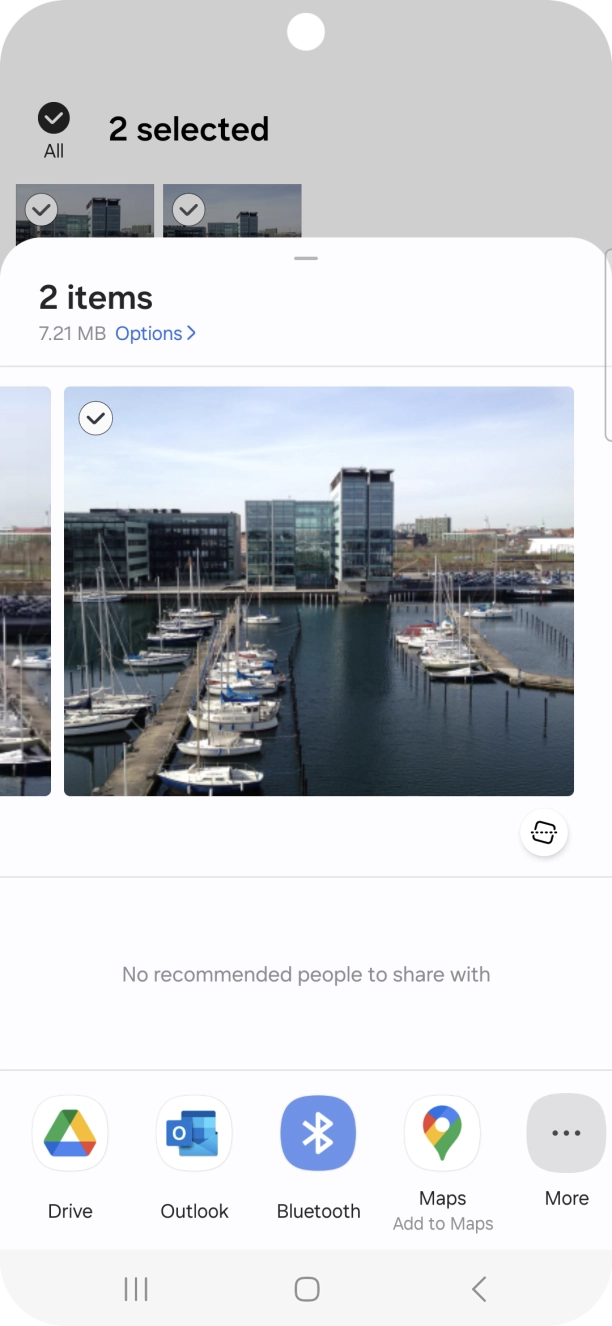612x1326 pixels.
Task: Go back with the navigation bar arrow
Action: [x=479, y=1289]
